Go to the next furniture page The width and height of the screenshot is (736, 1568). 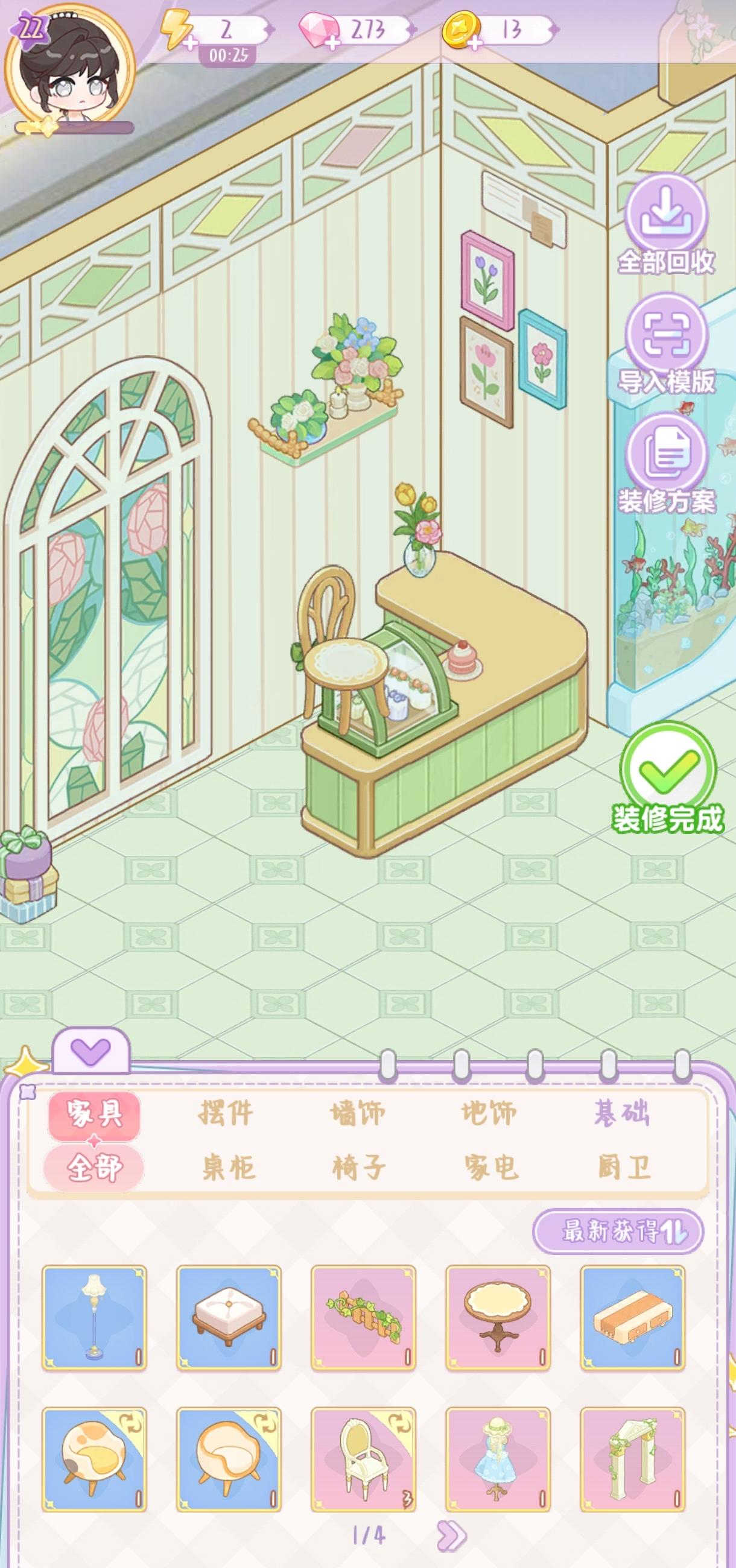pos(451,1536)
